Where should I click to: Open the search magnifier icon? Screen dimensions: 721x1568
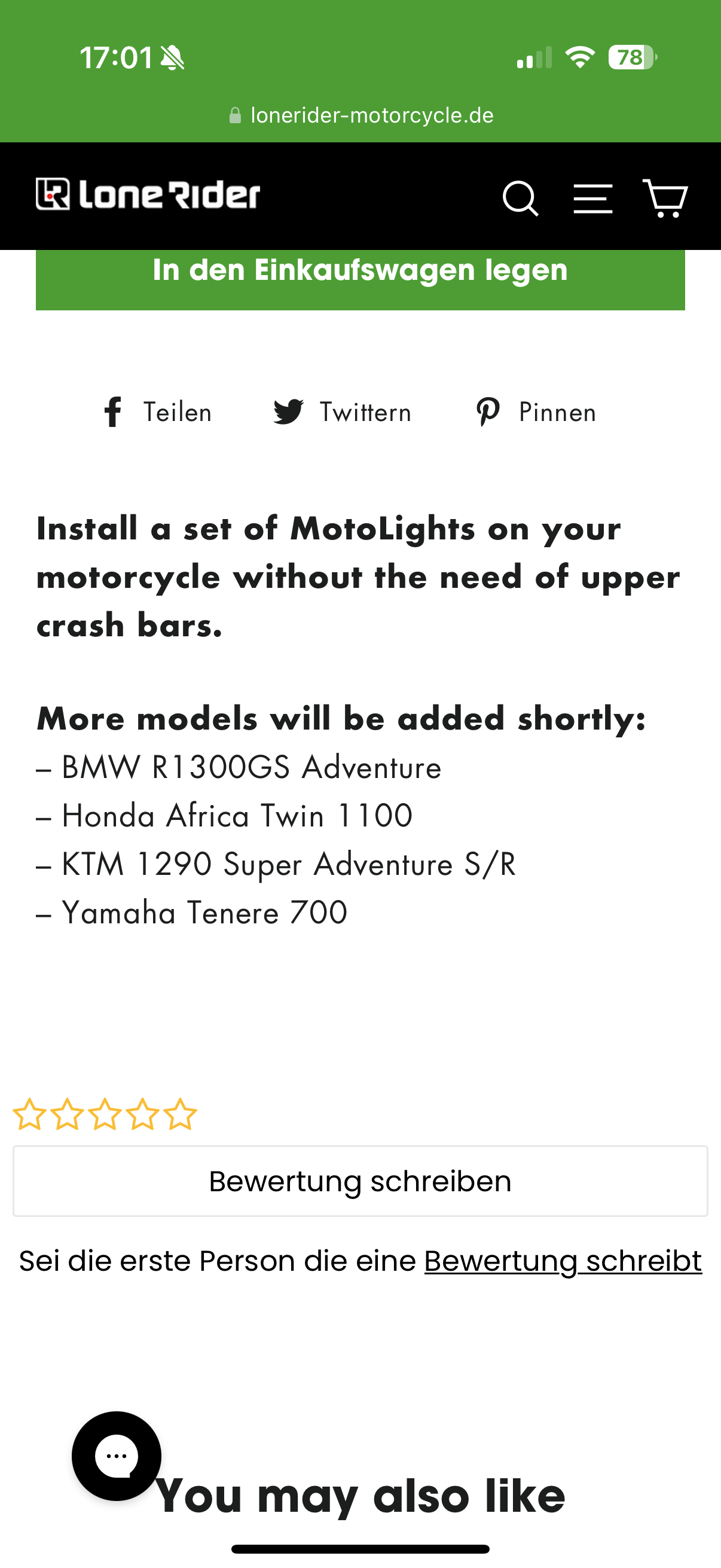pyautogui.click(x=521, y=199)
